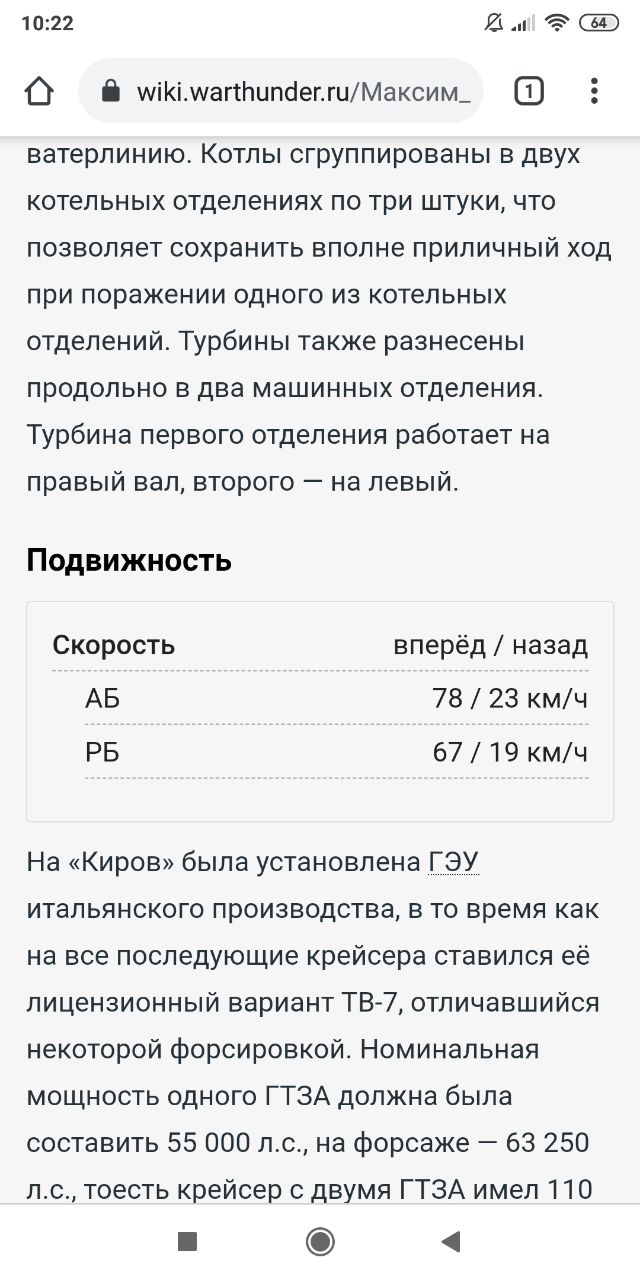Open recent apps from the navigation bar
Image resolution: width=640 pixels, height=1280 pixels.
pos(187,1242)
